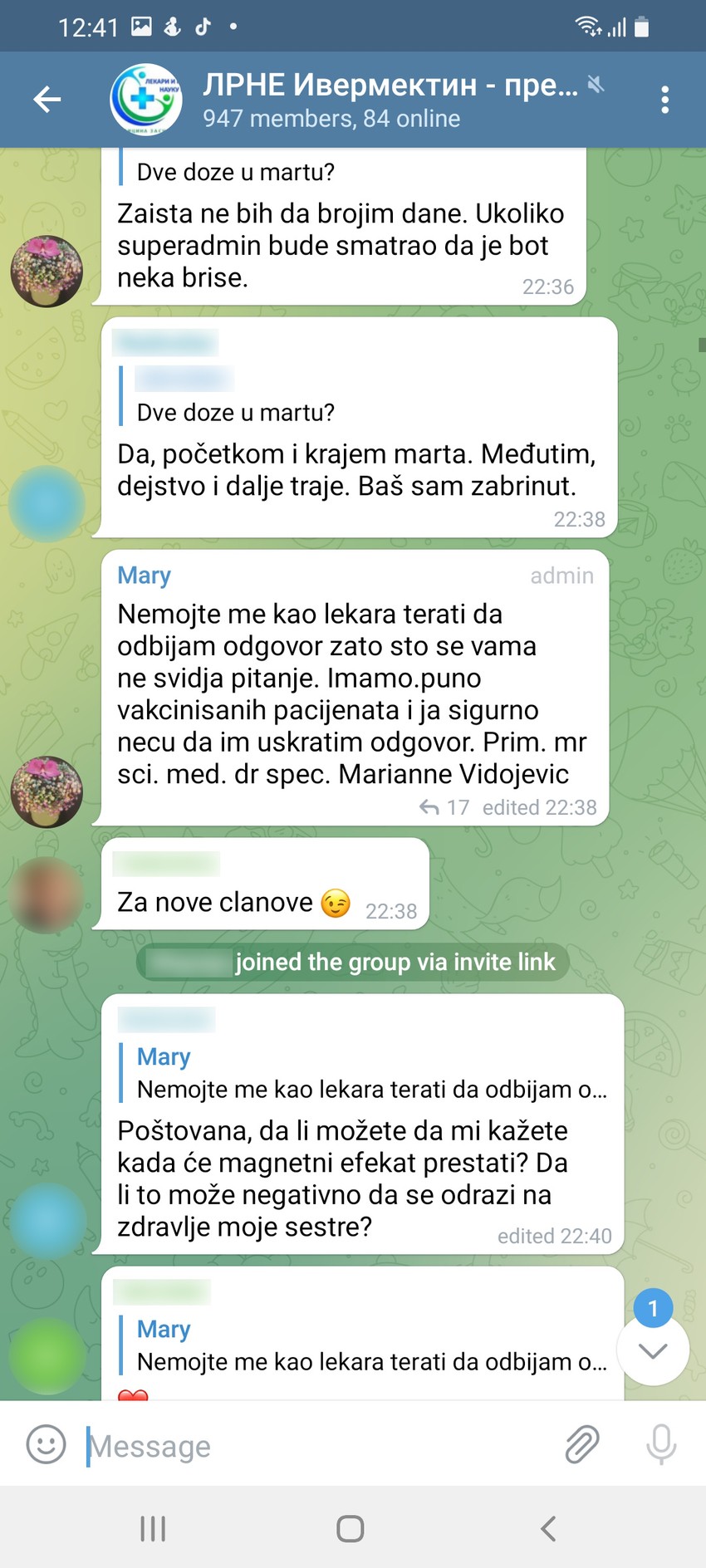Open the system recent apps view
The width and height of the screenshot is (706, 1568).
(x=153, y=1528)
